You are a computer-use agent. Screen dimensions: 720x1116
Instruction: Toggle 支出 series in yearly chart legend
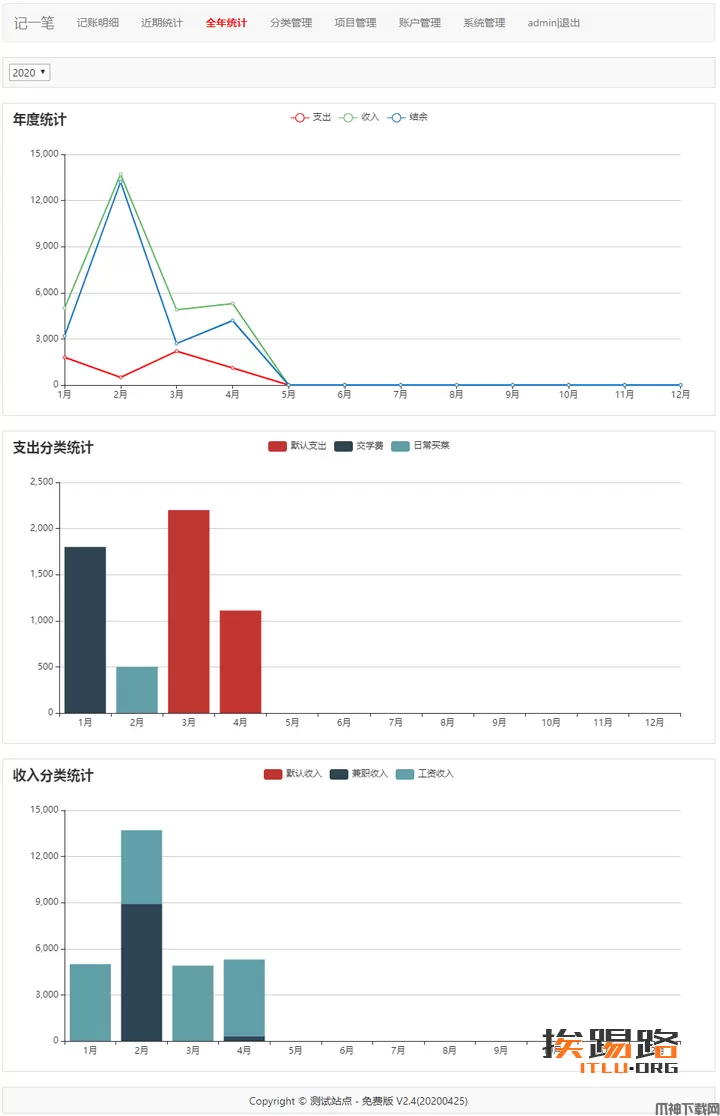pos(311,118)
